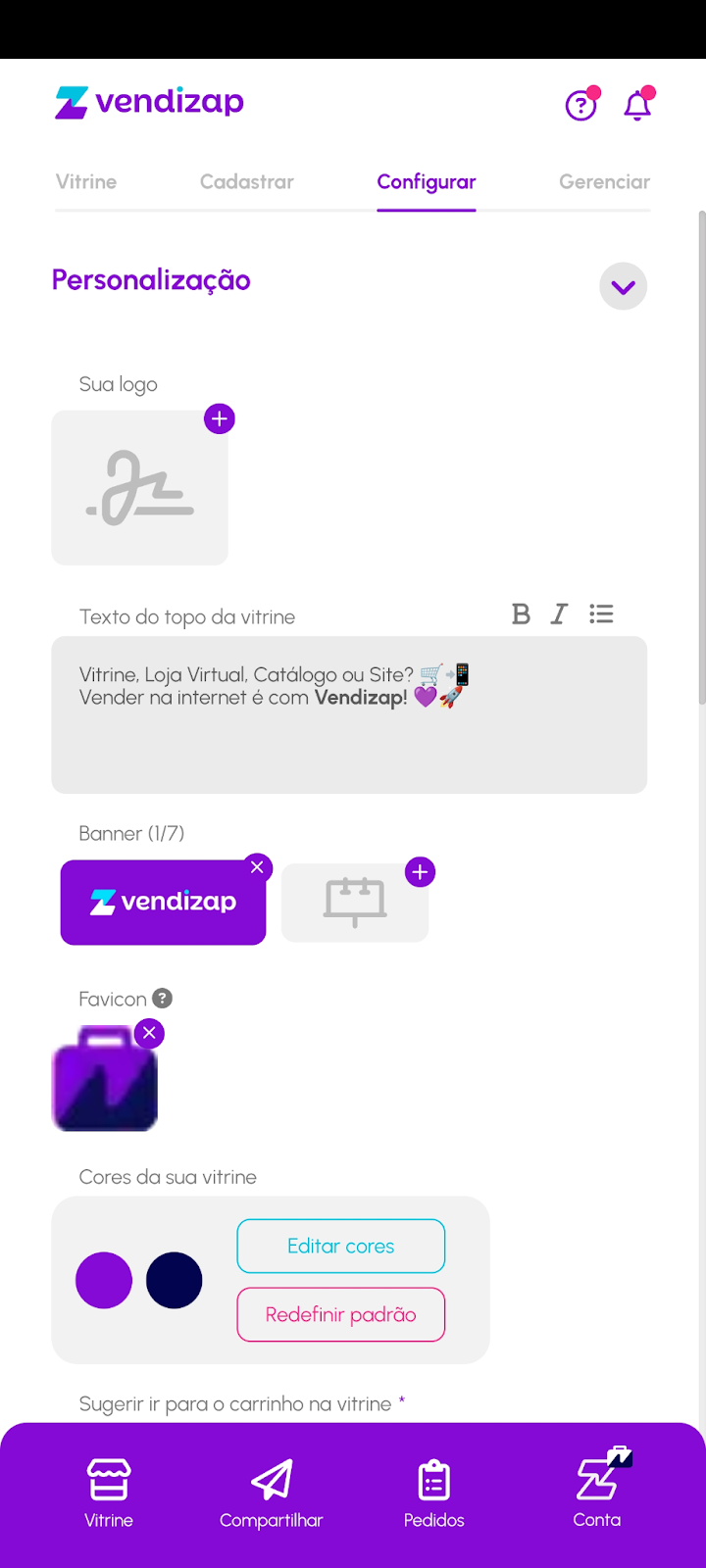The width and height of the screenshot is (706, 1568).
Task: Remove the vendizap banner
Action: pos(257,866)
